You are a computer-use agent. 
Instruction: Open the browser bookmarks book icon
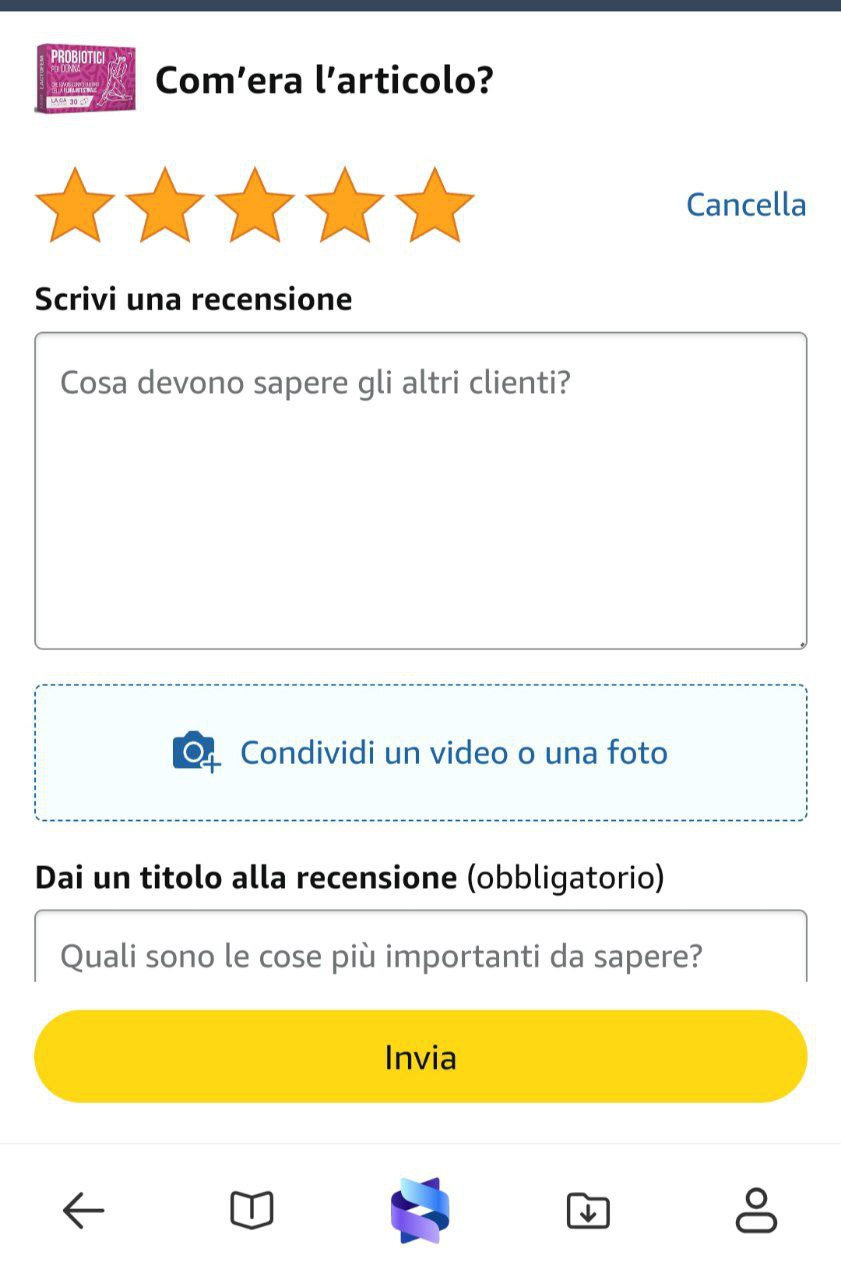point(252,1211)
